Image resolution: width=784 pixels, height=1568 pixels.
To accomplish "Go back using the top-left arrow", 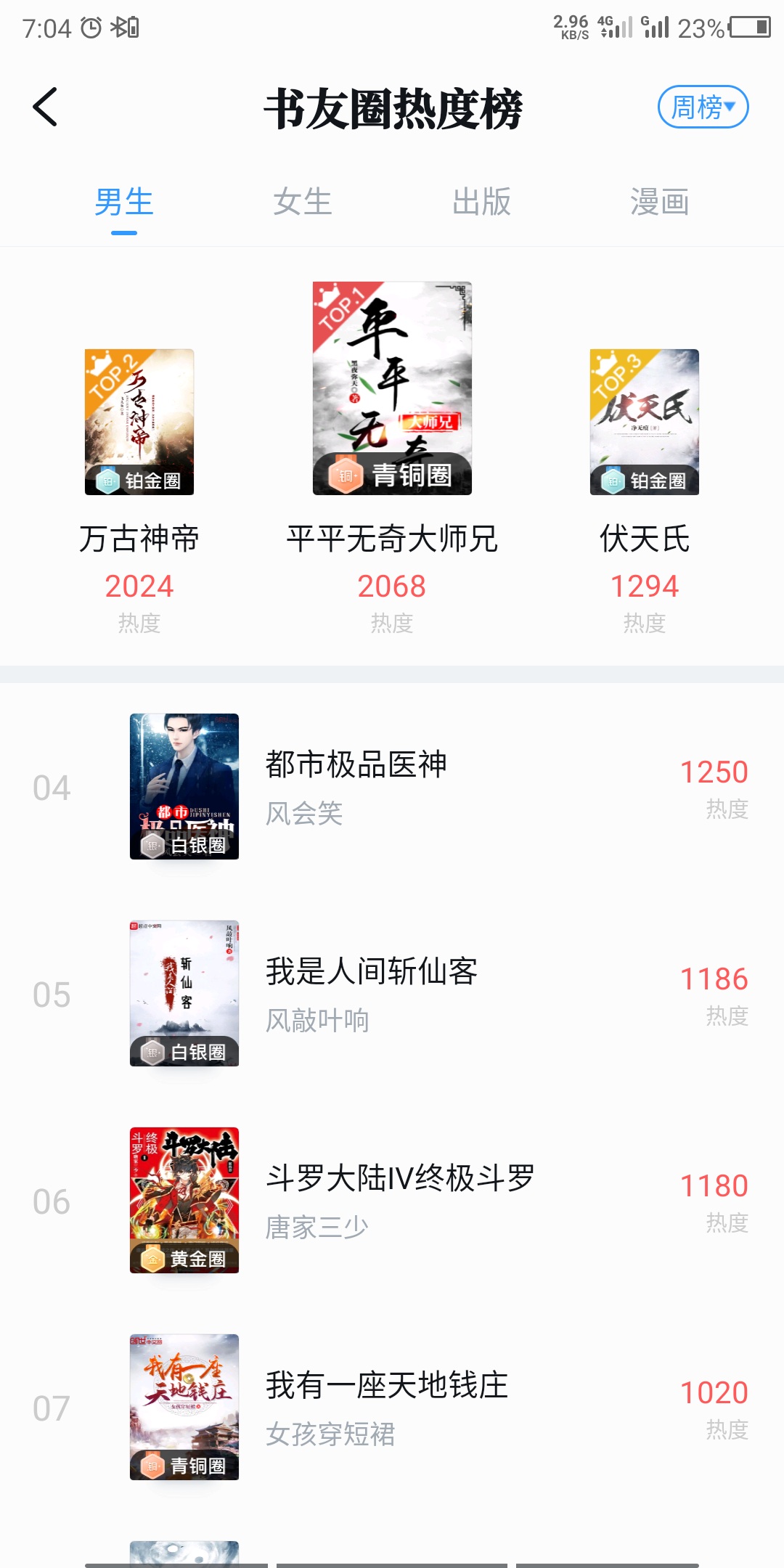I will [45, 107].
